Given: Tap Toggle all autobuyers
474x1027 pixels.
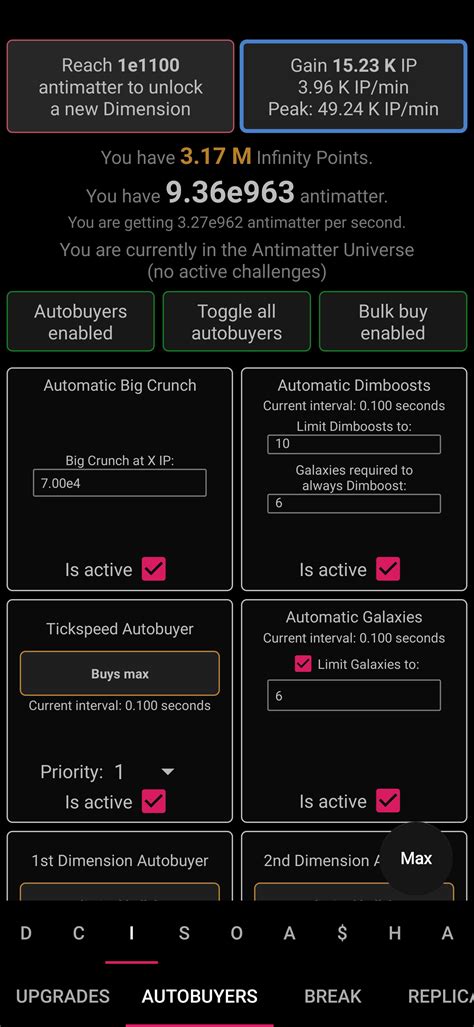Looking at the screenshot, I should coord(236,322).
